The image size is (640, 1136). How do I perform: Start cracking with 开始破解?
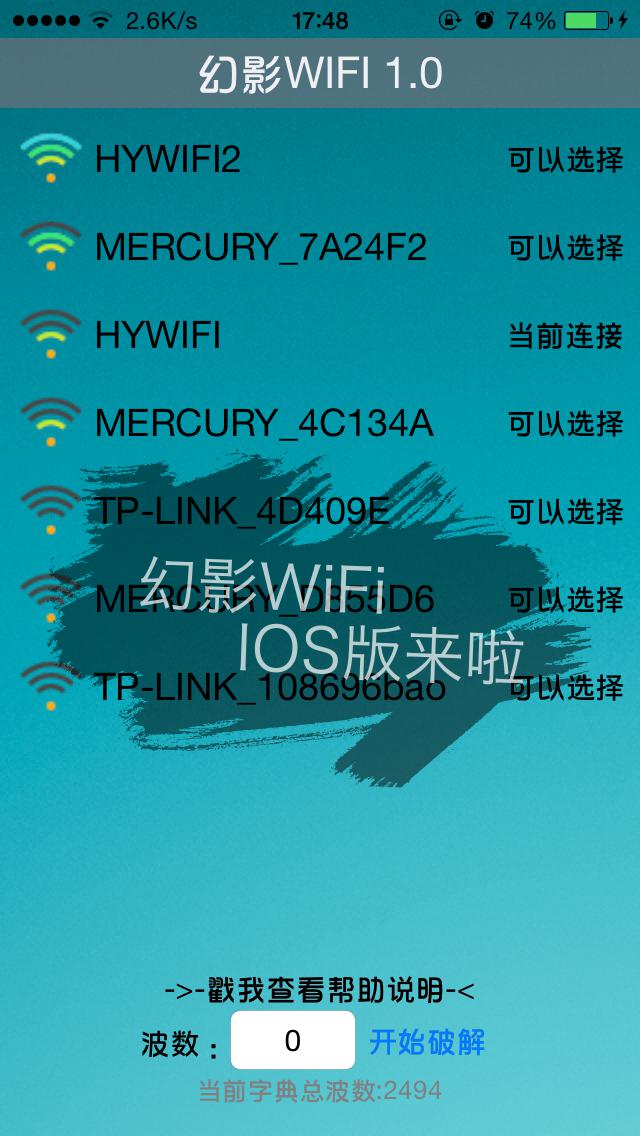coord(427,1042)
